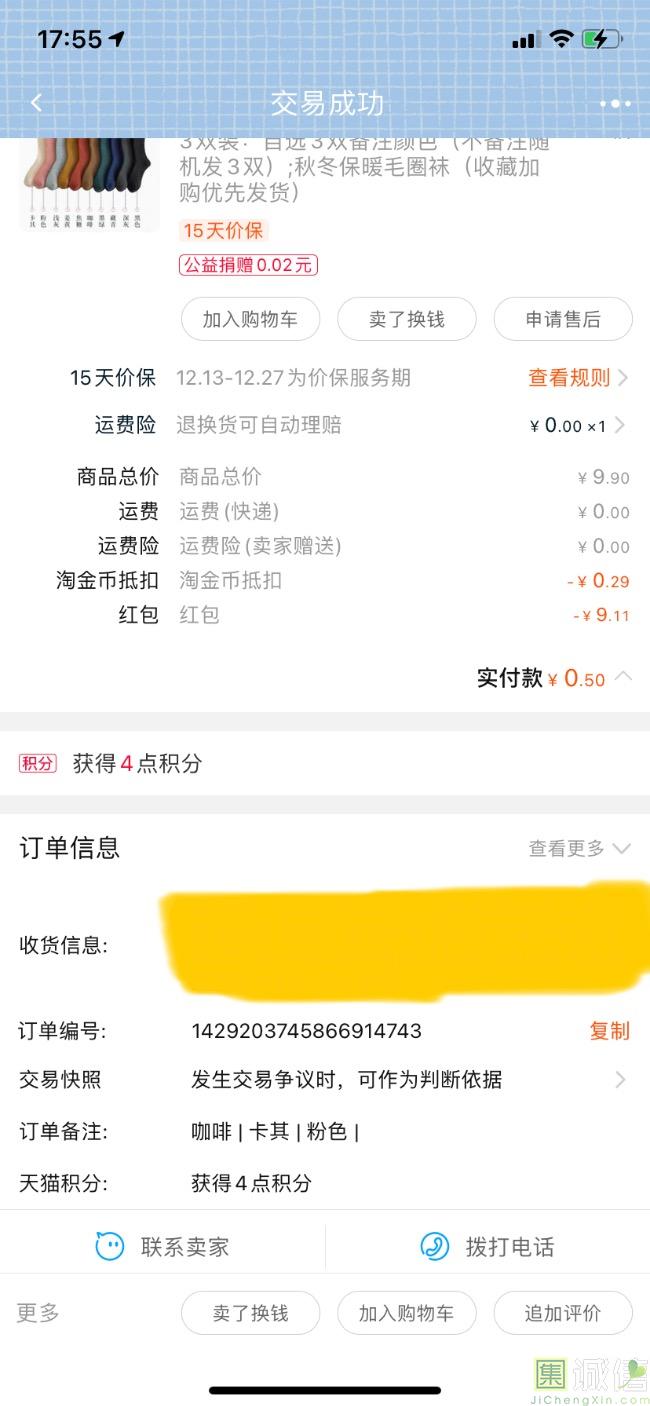Expand 查看更多 in 订单信息
Image resolution: width=650 pixels, height=1406 pixels.
579,848
